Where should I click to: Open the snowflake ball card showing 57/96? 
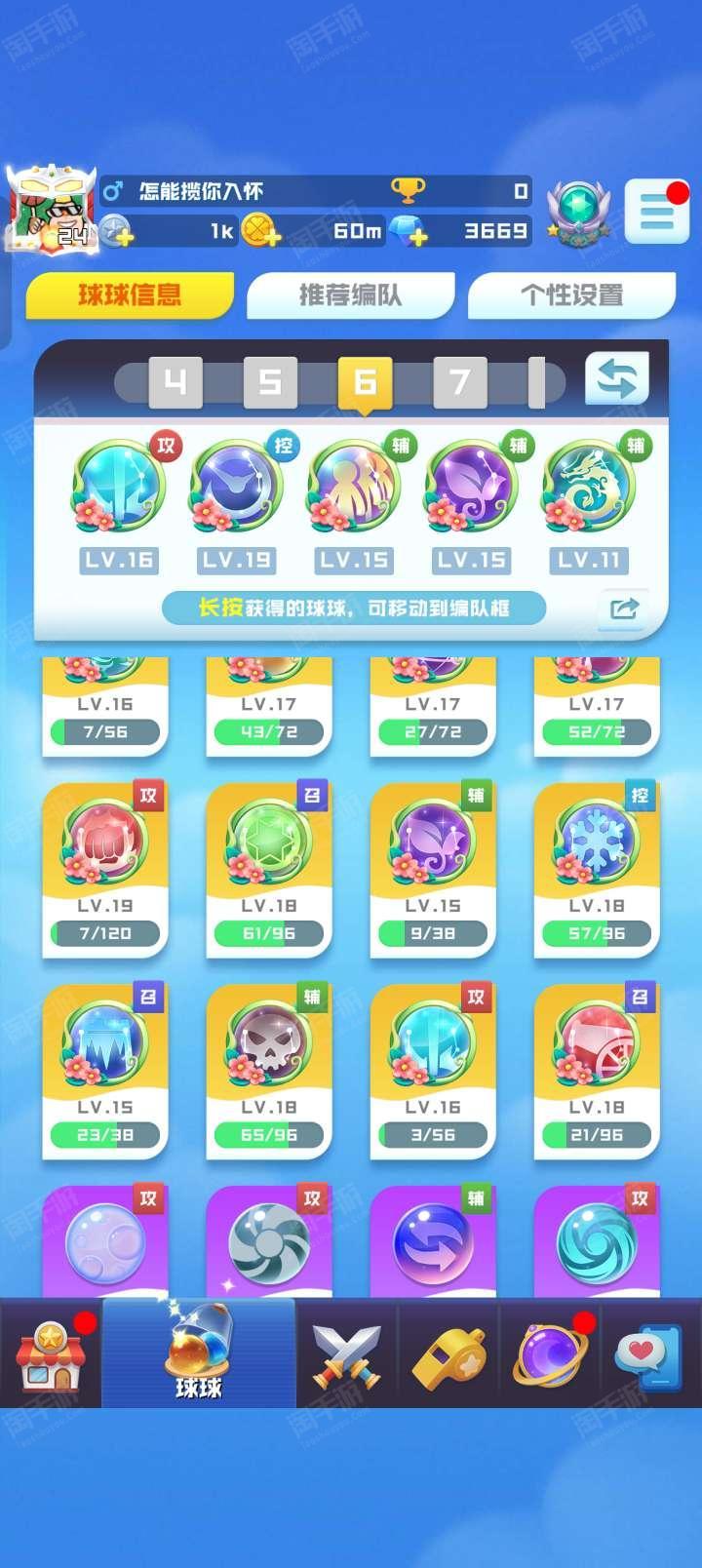click(597, 870)
